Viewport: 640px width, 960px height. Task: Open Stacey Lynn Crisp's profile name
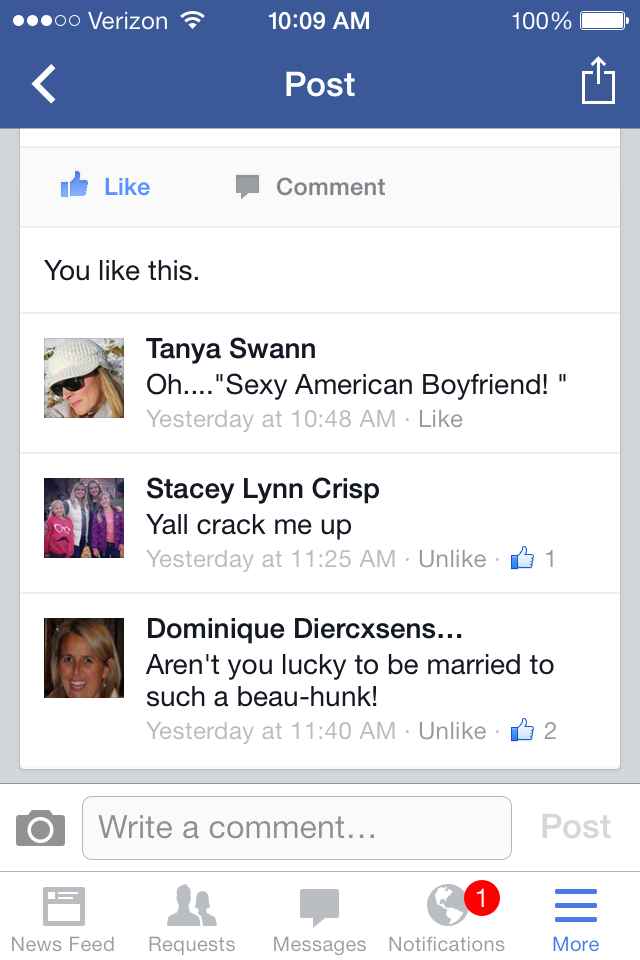point(262,489)
